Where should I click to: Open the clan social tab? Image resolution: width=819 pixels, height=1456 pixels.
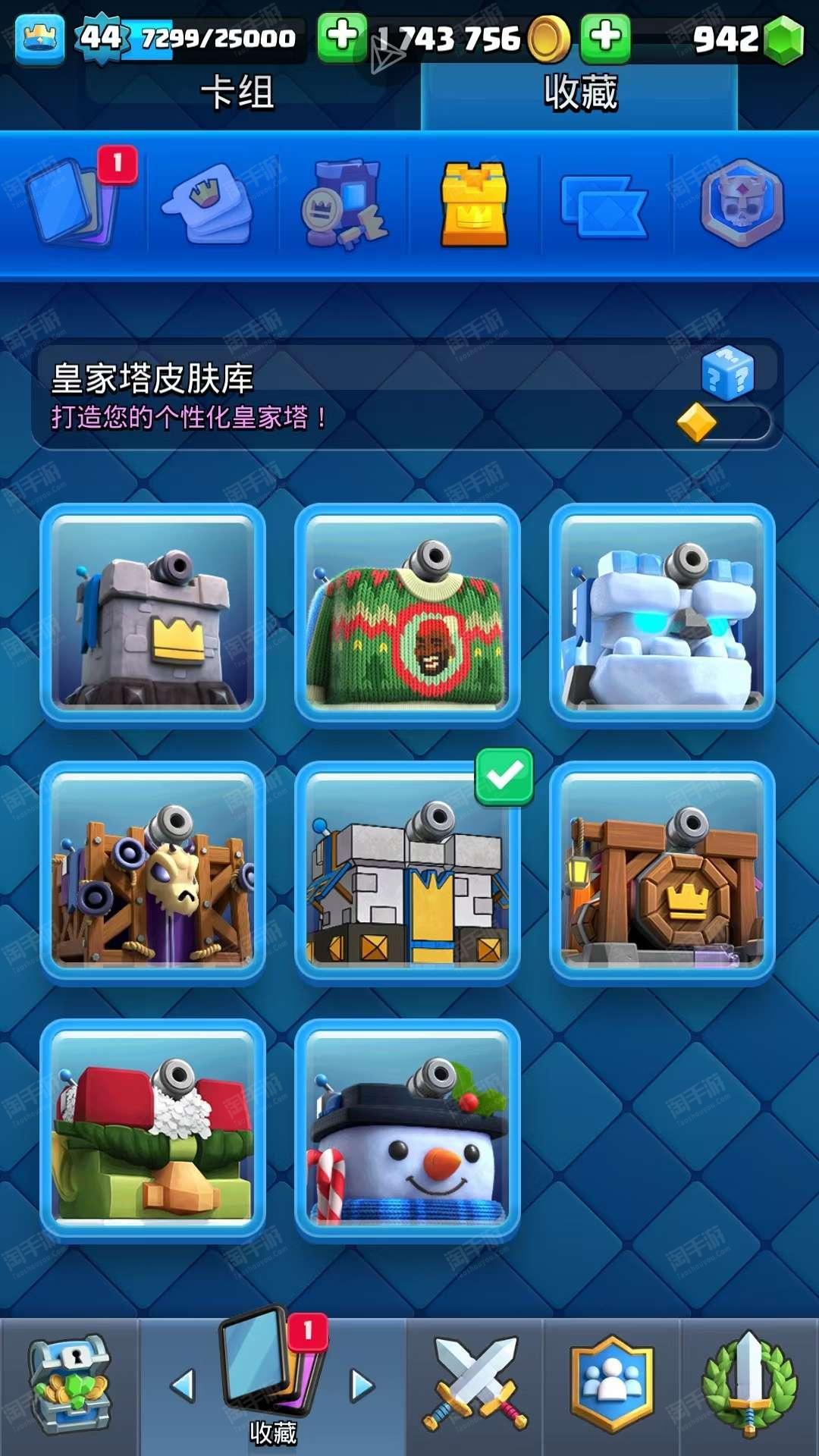point(612,1385)
